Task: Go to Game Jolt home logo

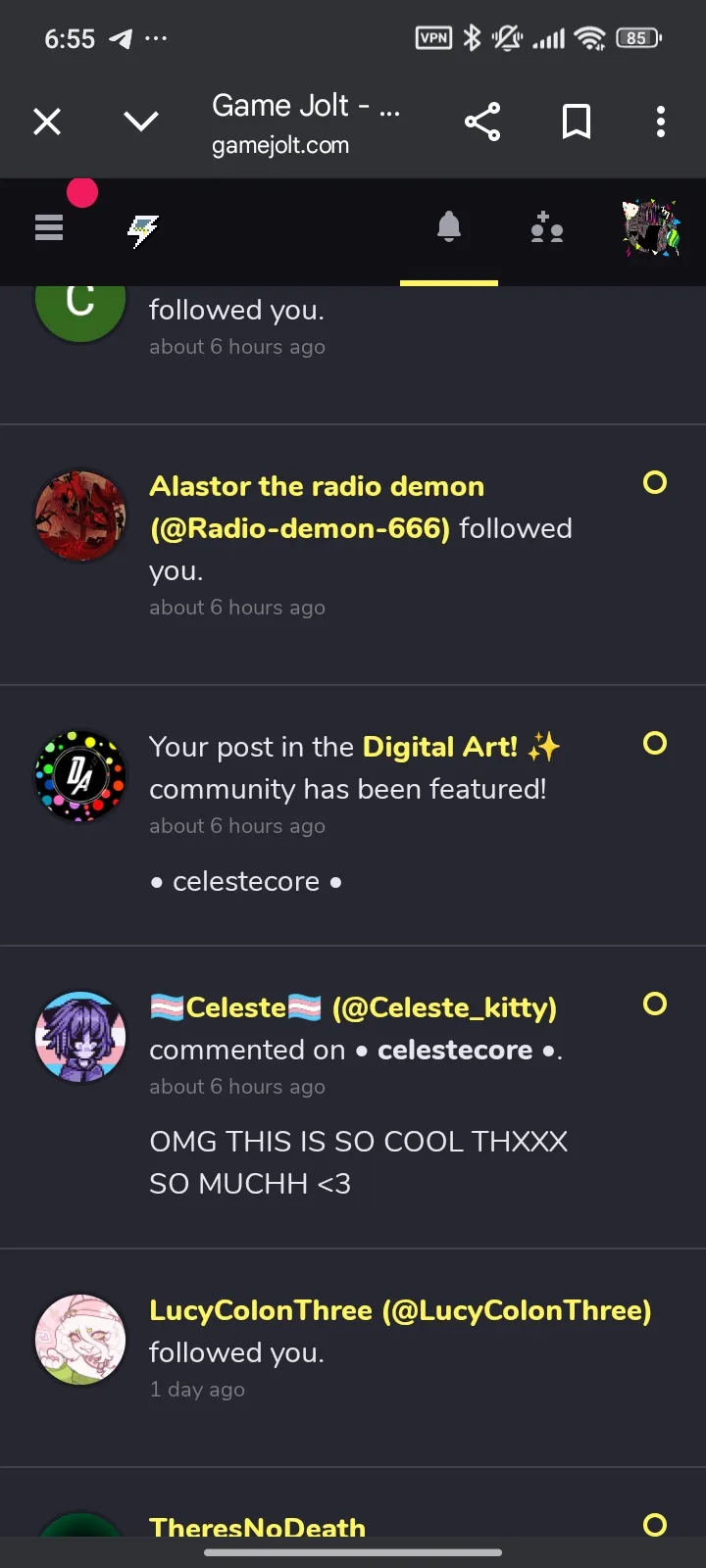Action: coord(143,231)
